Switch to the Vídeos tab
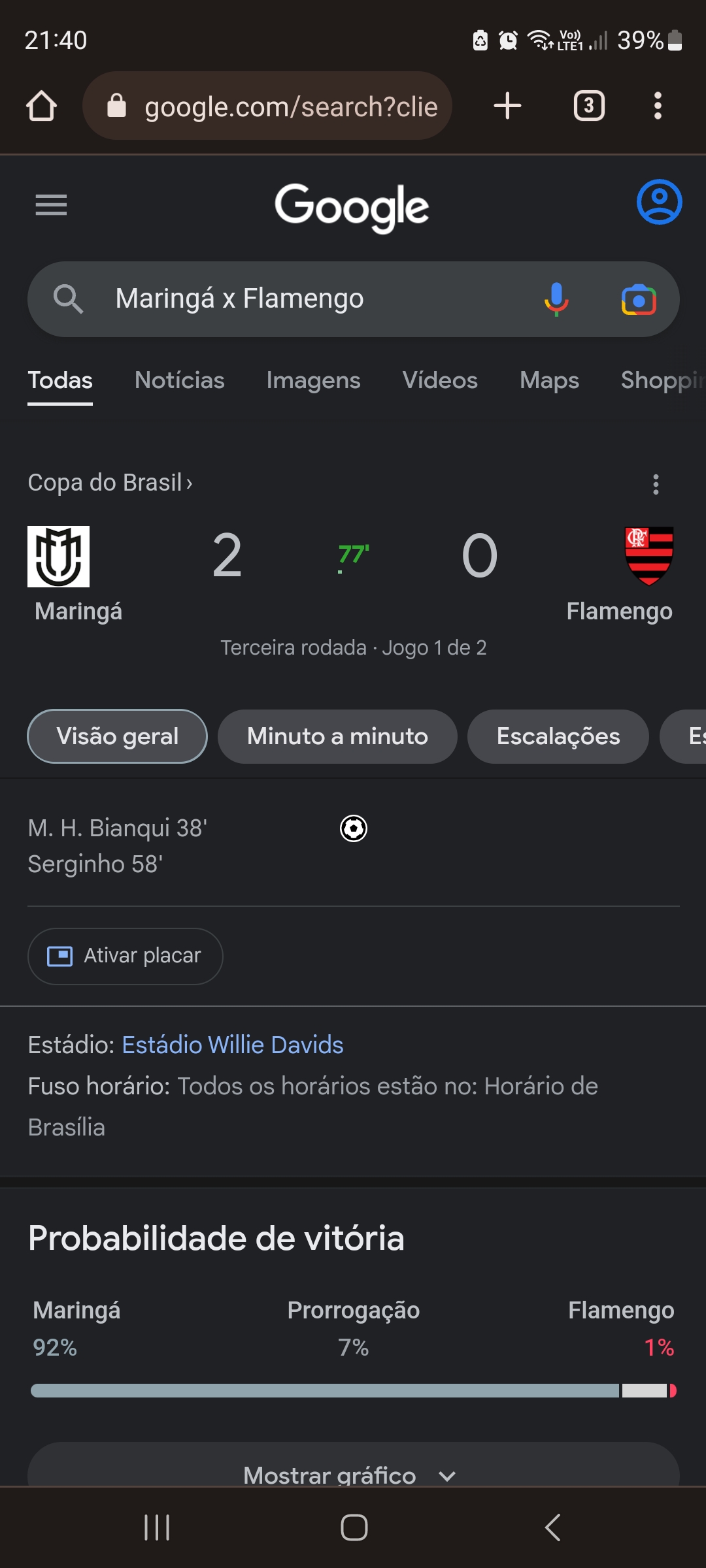706x1568 pixels. point(440,380)
